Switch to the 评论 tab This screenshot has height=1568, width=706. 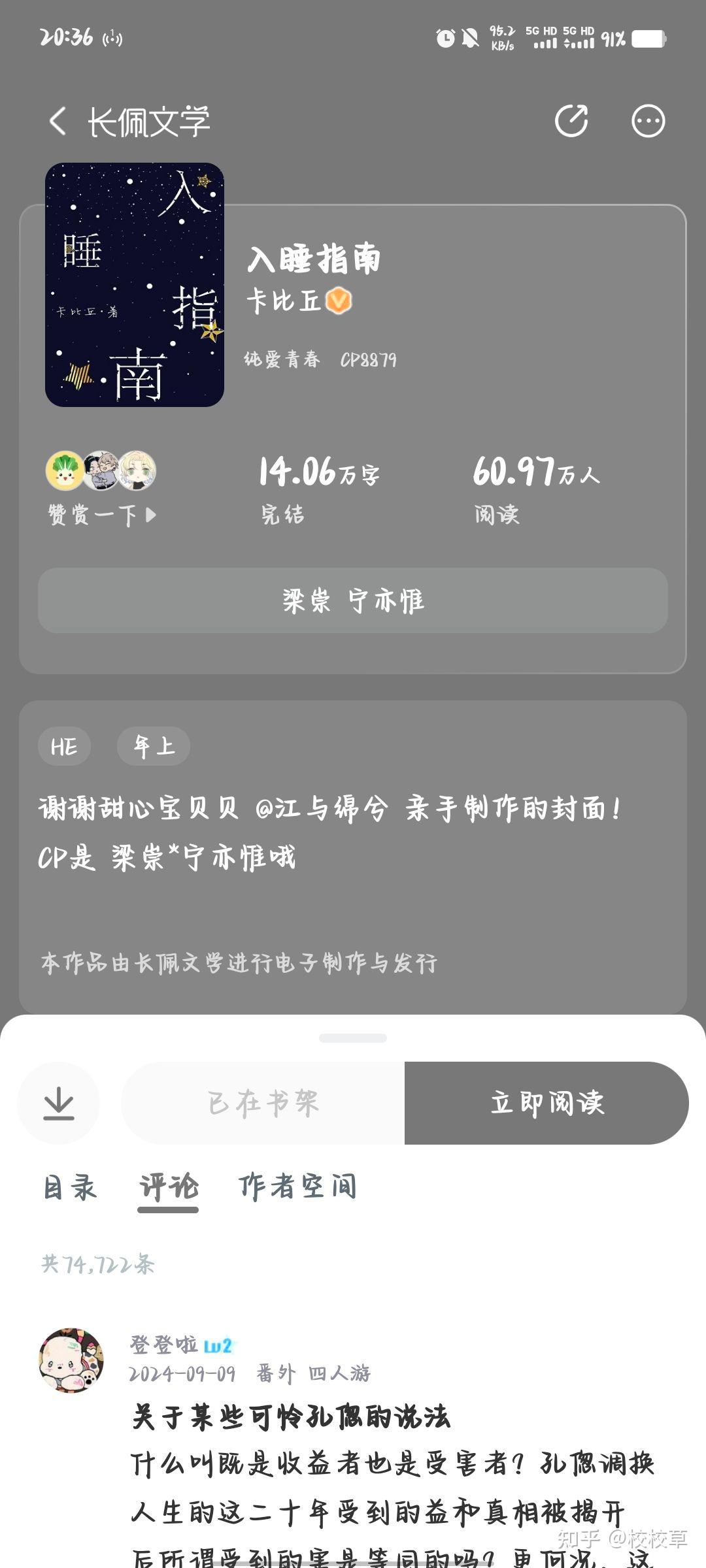coord(168,1187)
